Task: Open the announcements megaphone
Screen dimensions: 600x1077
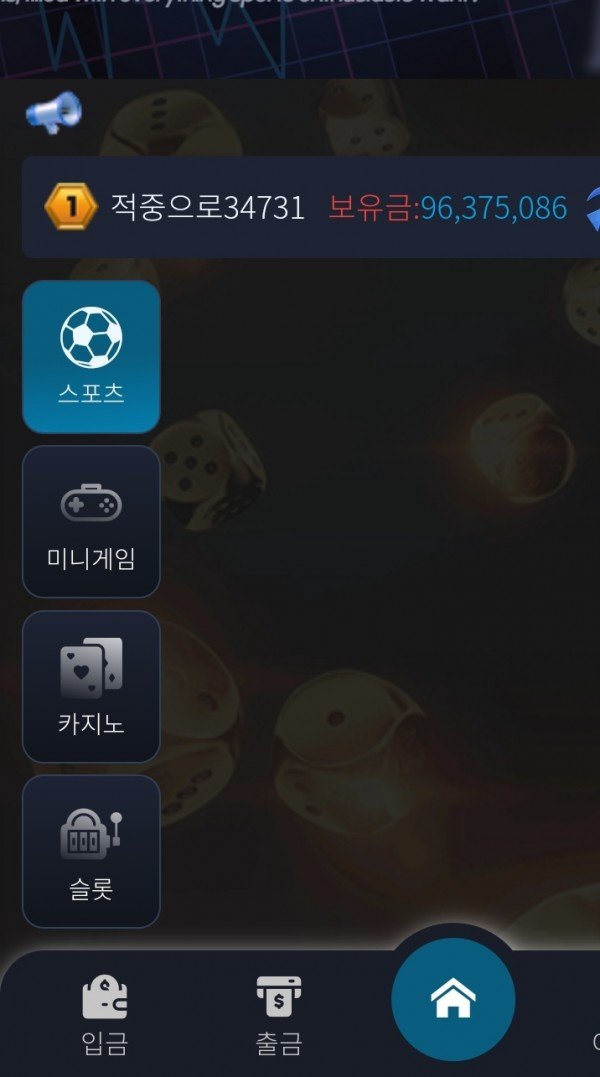Action: coord(52,113)
